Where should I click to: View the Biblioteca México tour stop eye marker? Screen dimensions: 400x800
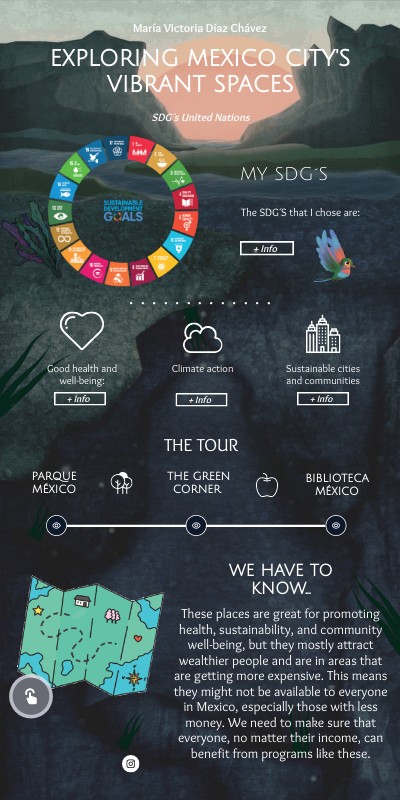point(336,525)
